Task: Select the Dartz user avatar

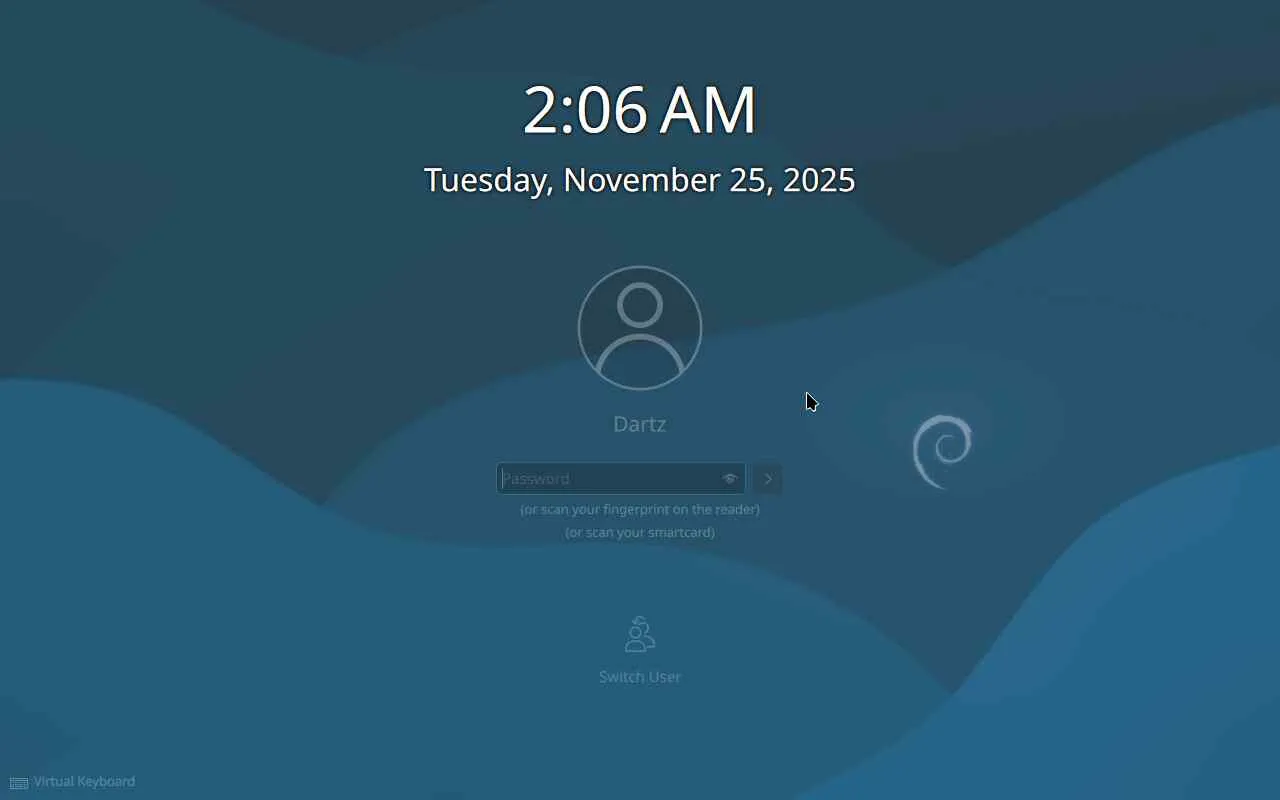Action: [640, 328]
